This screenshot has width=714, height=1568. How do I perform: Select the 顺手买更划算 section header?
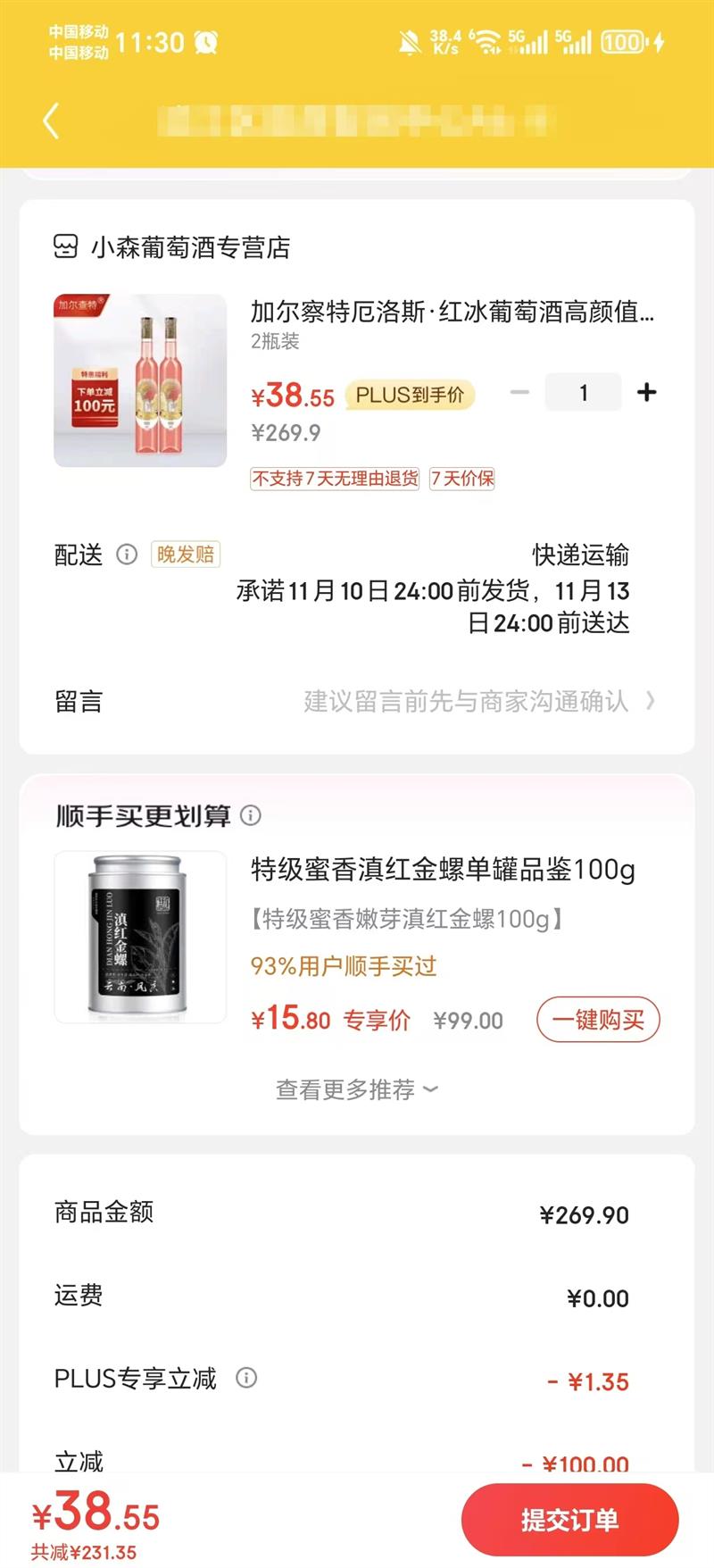point(138,815)
